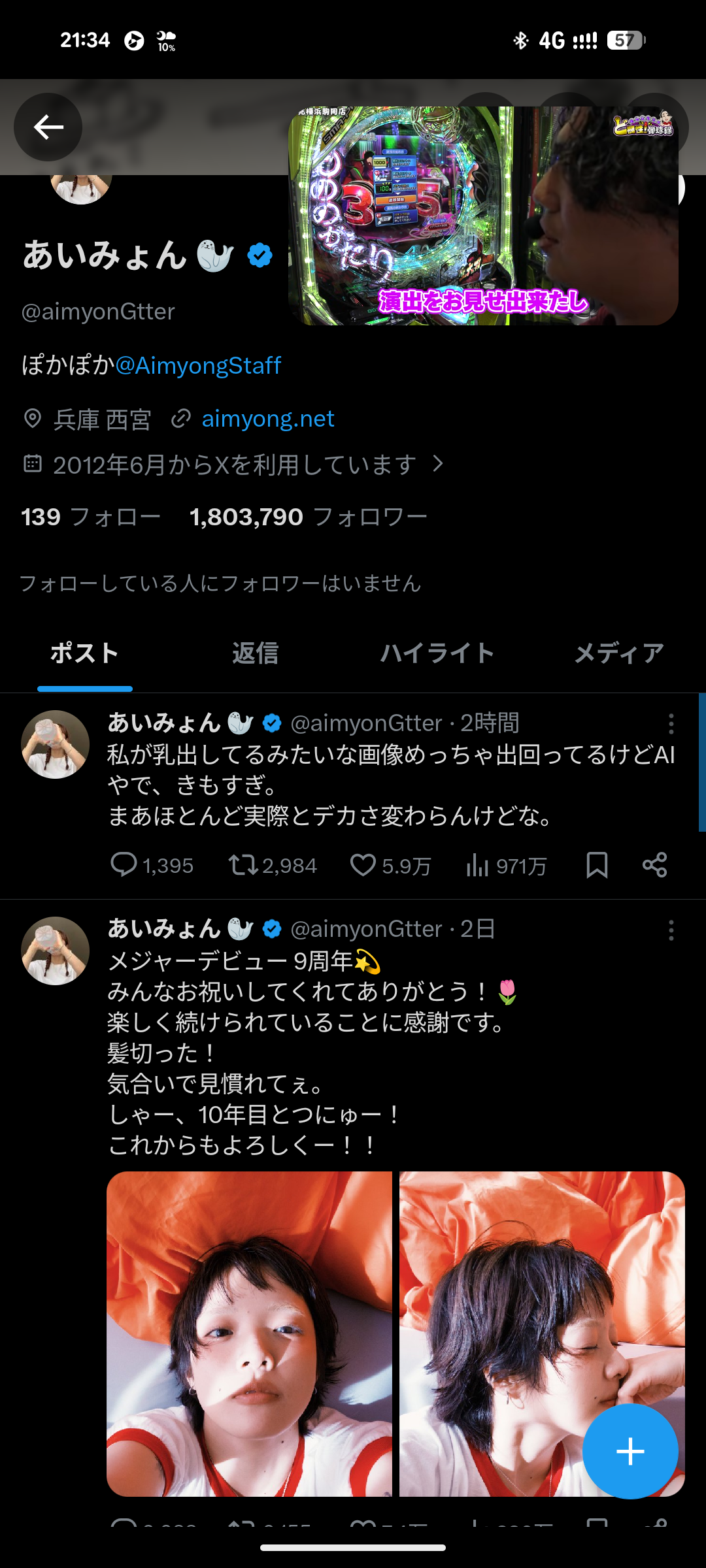
Task: Bookmark the 2時間 post about AI images
Action: coord(597,865)
